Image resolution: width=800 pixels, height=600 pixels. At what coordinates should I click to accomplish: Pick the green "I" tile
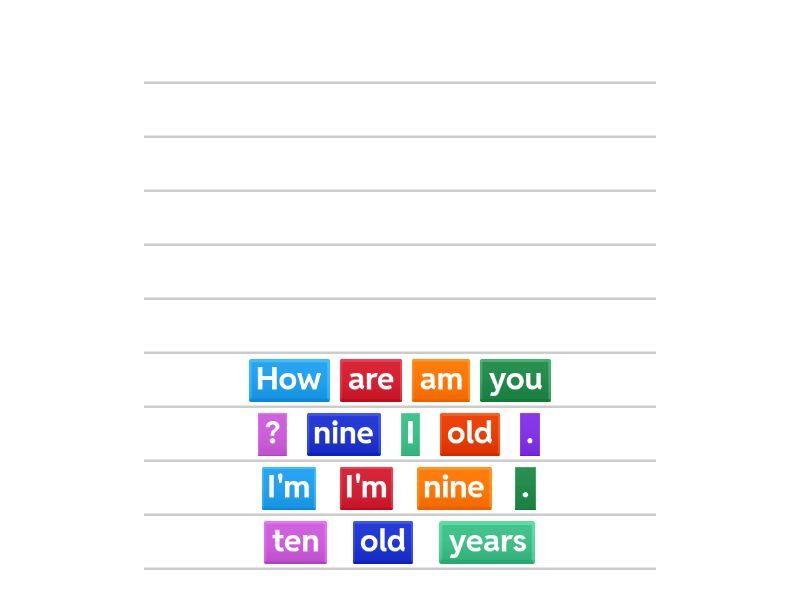(410, 434)
